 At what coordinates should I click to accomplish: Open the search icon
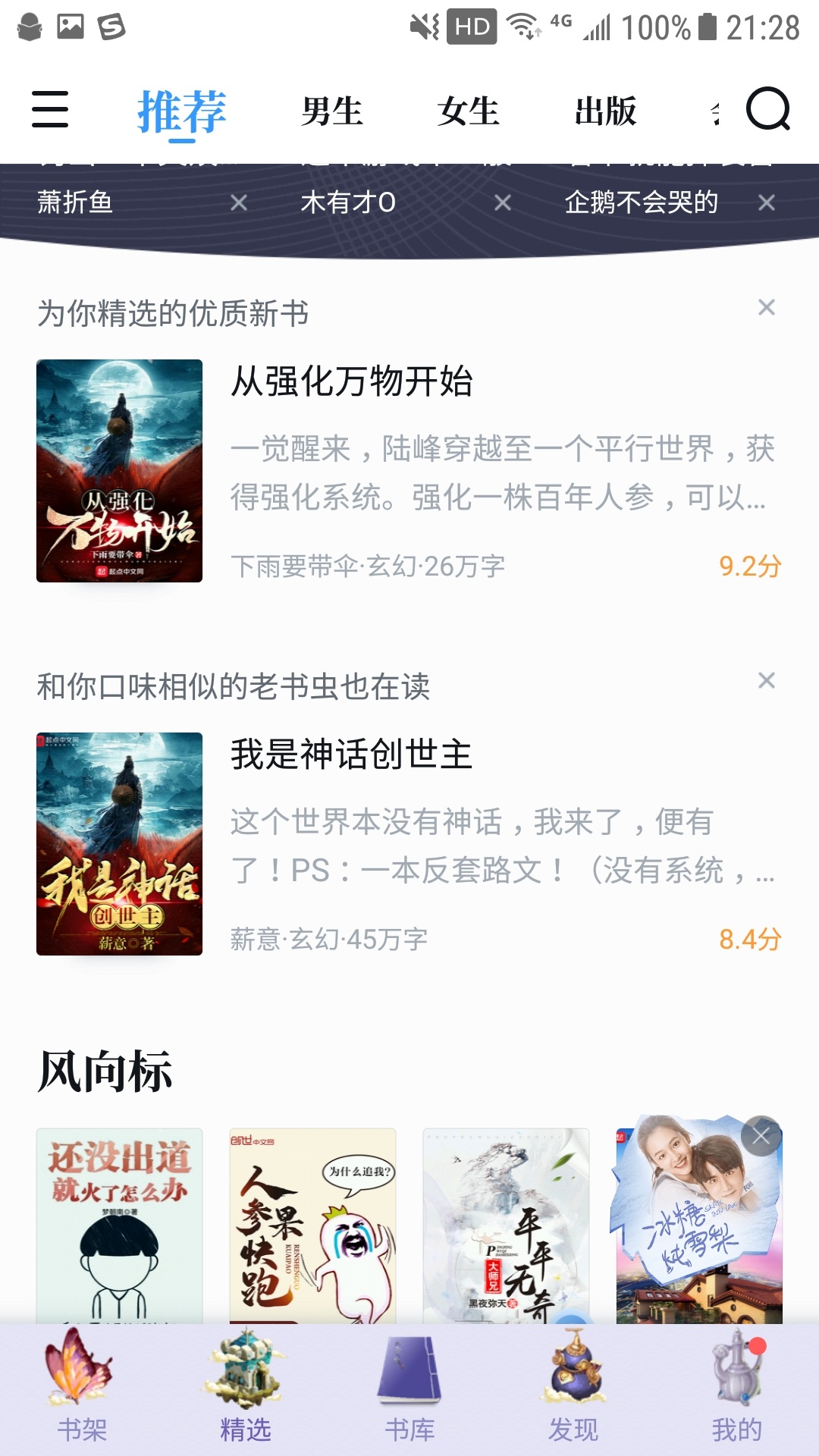pos(767,110)
